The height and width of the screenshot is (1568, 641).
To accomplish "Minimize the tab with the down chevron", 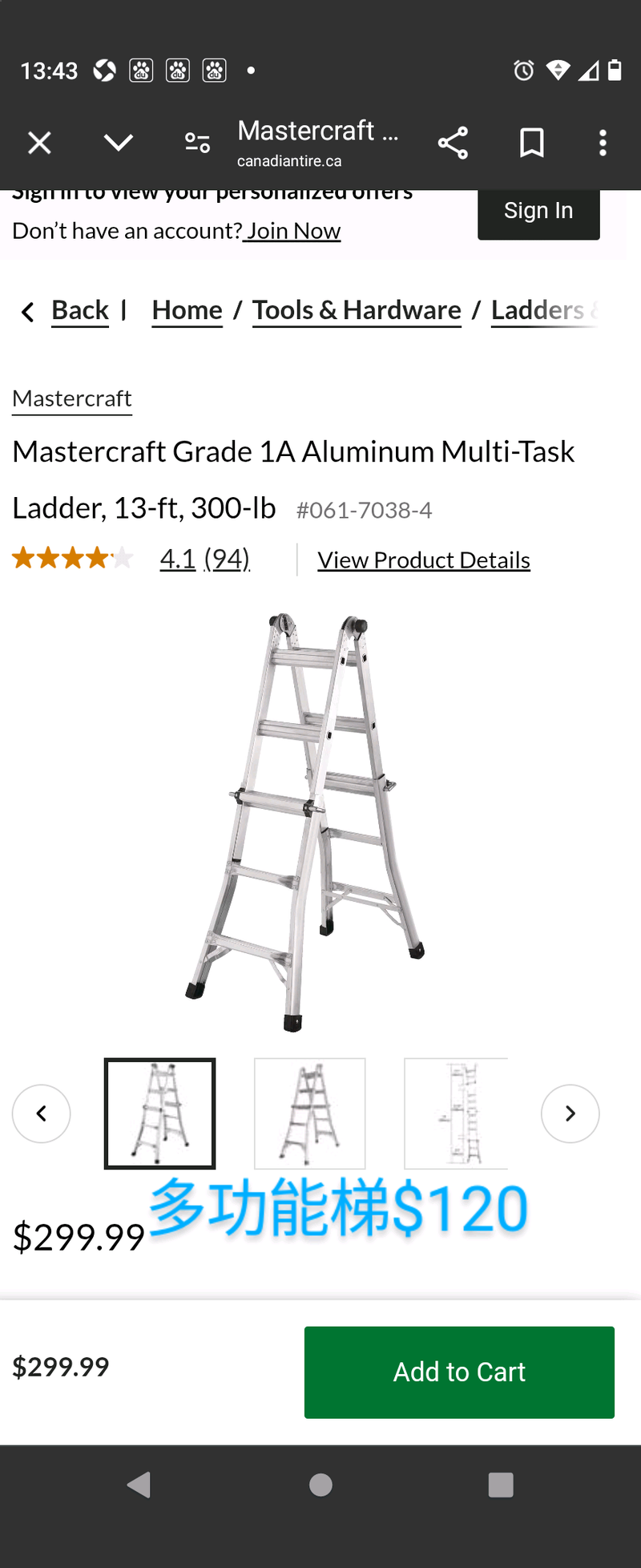I will click(119, 143).
